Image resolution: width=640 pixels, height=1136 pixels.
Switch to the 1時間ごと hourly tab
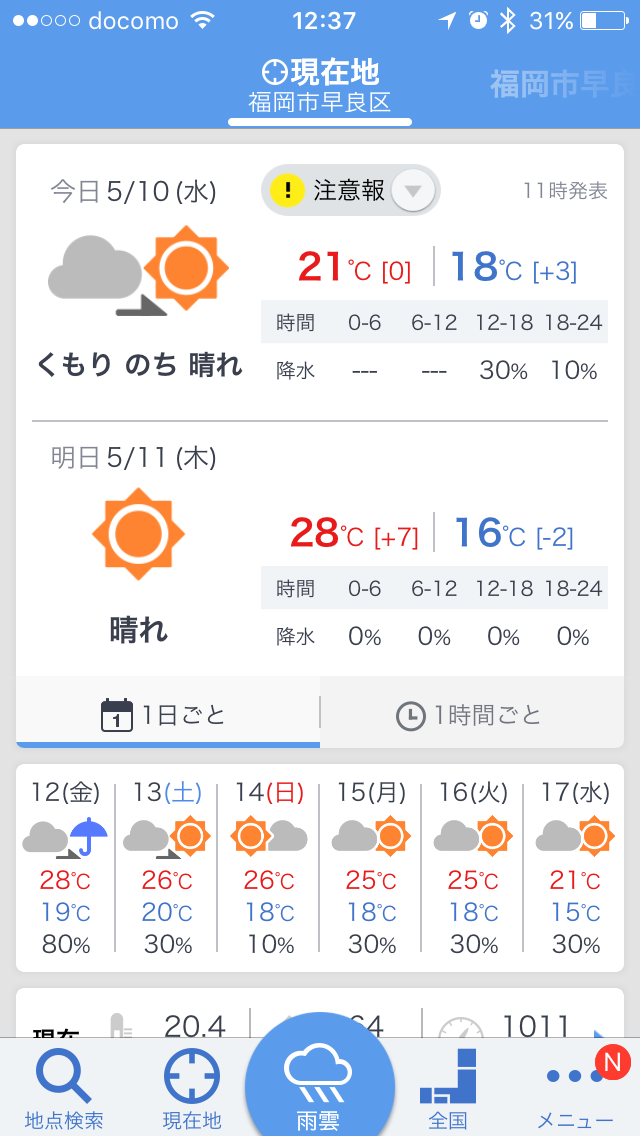pos(472,714)
